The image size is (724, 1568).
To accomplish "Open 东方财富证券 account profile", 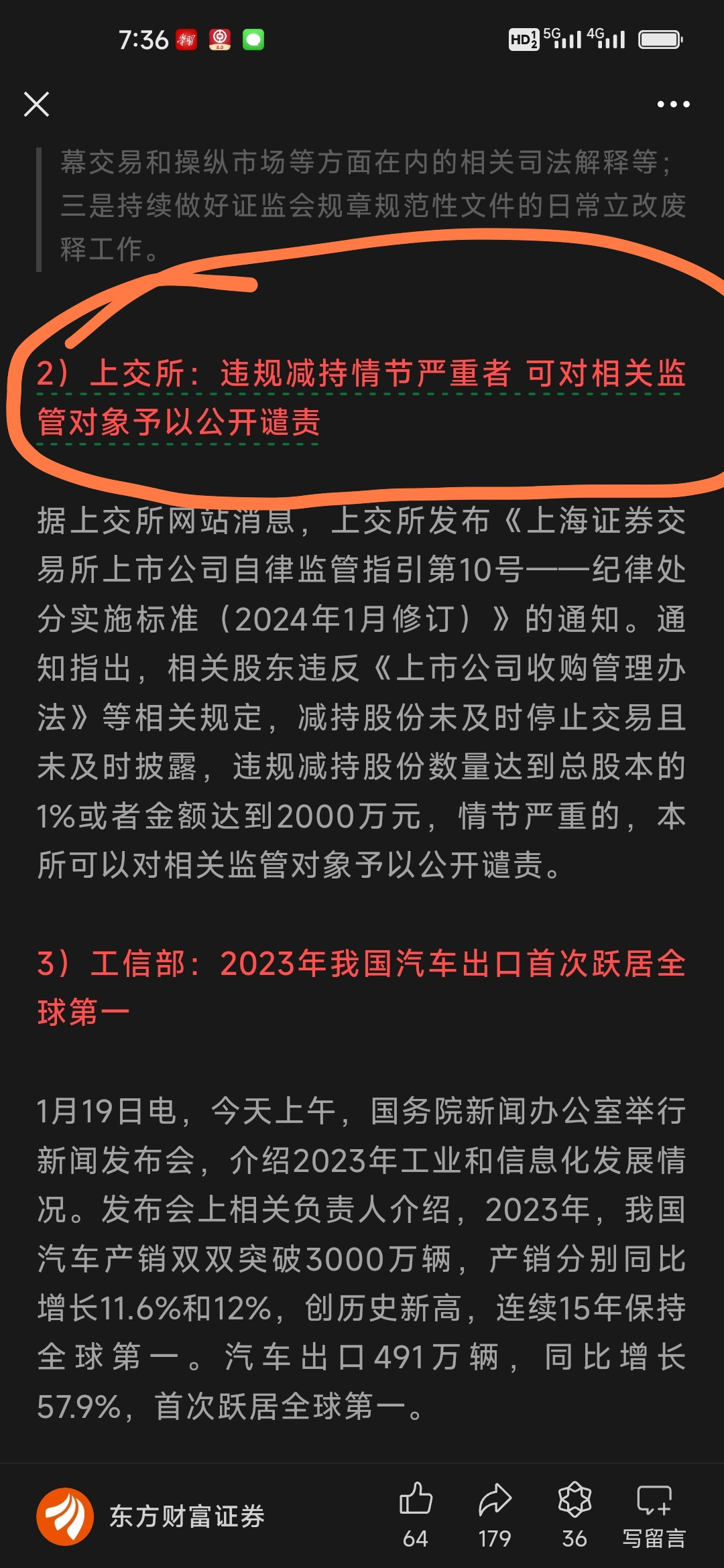I will (x=151, y=1516).
